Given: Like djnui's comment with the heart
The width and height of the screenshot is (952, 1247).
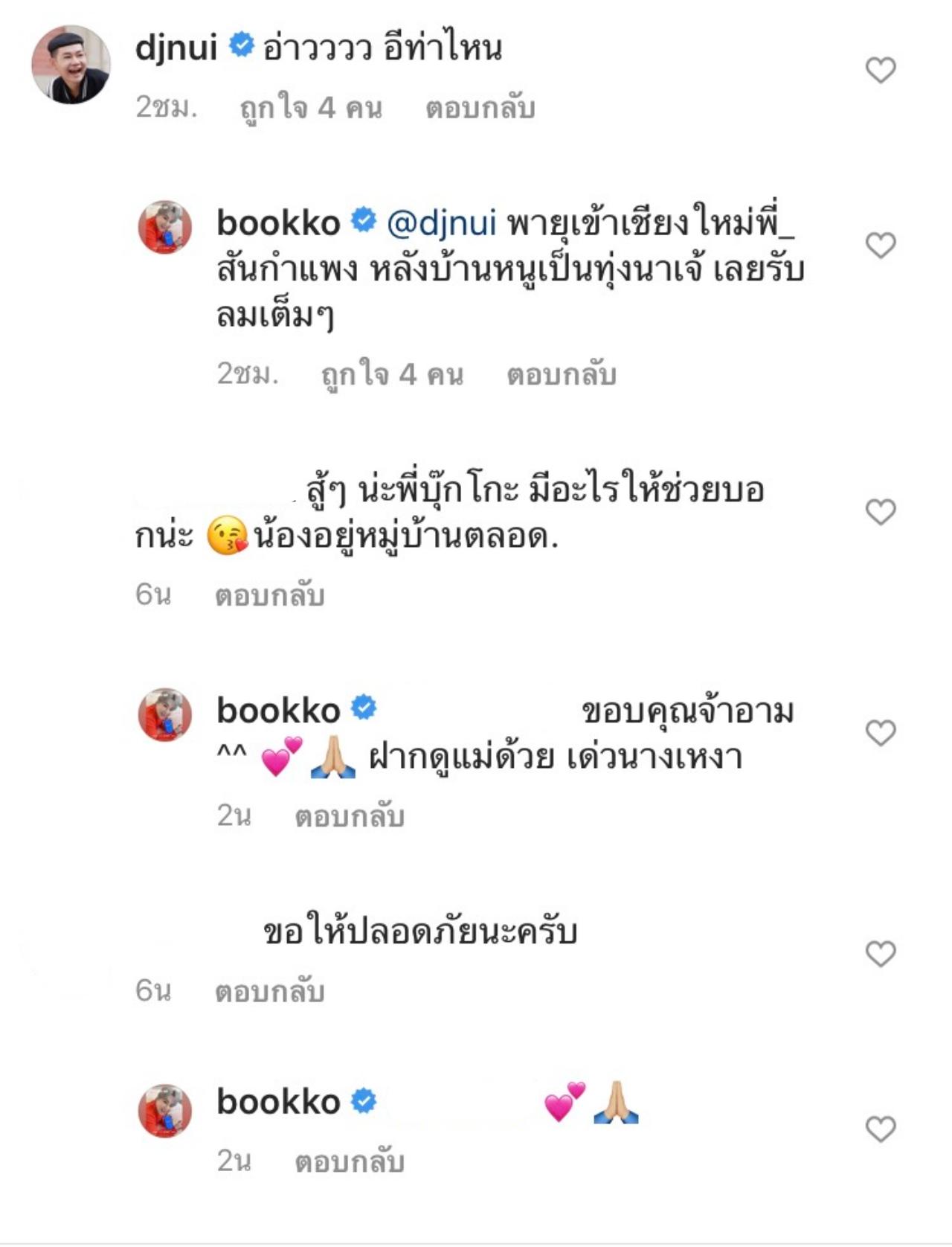Looking at the screenshot, I should click(x=881, y=71).
